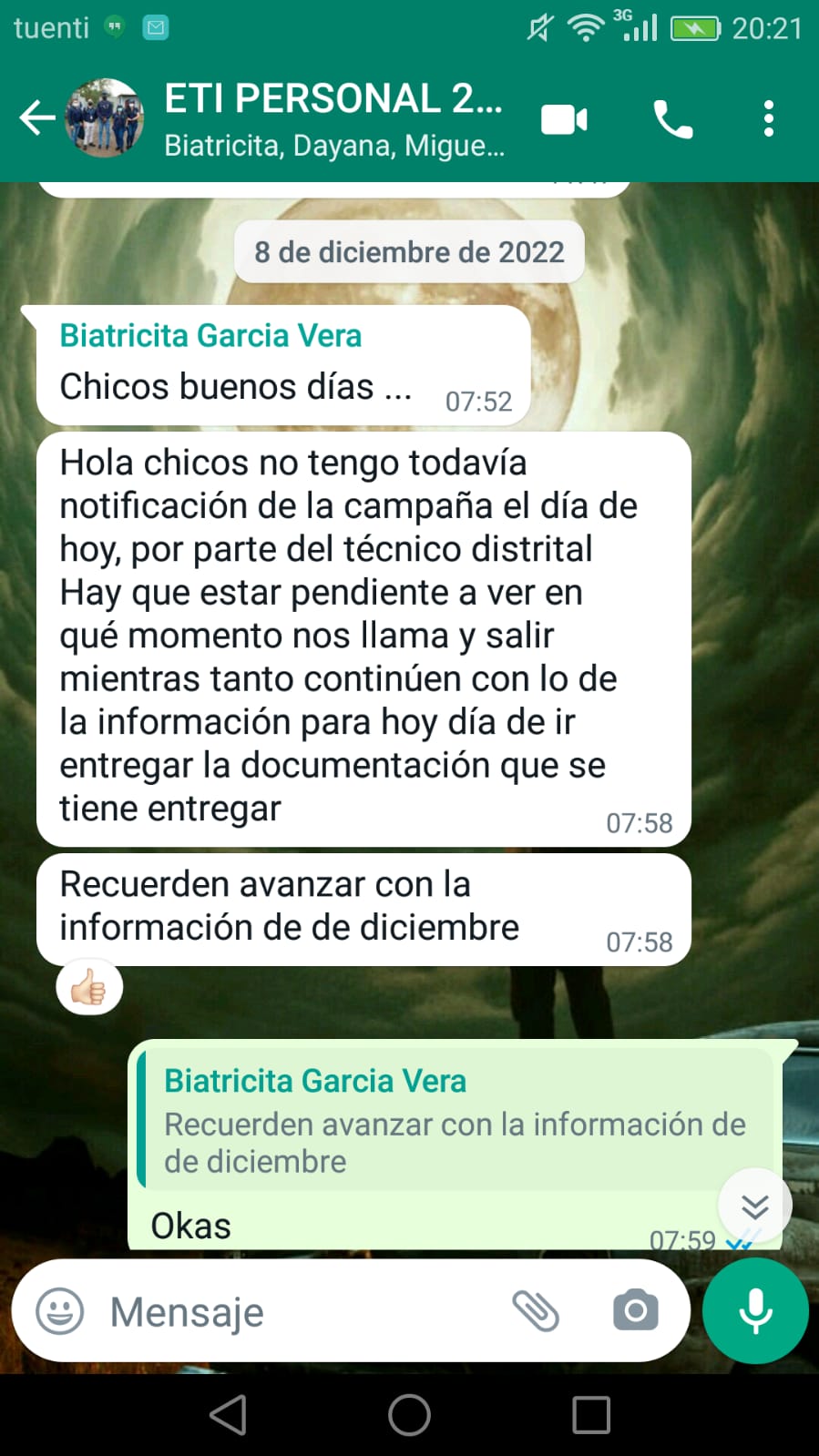Image resolution: width=819 pixels, height=1456 pixels.
Task: Open the emoji picker
Action: click(59, 1312)
